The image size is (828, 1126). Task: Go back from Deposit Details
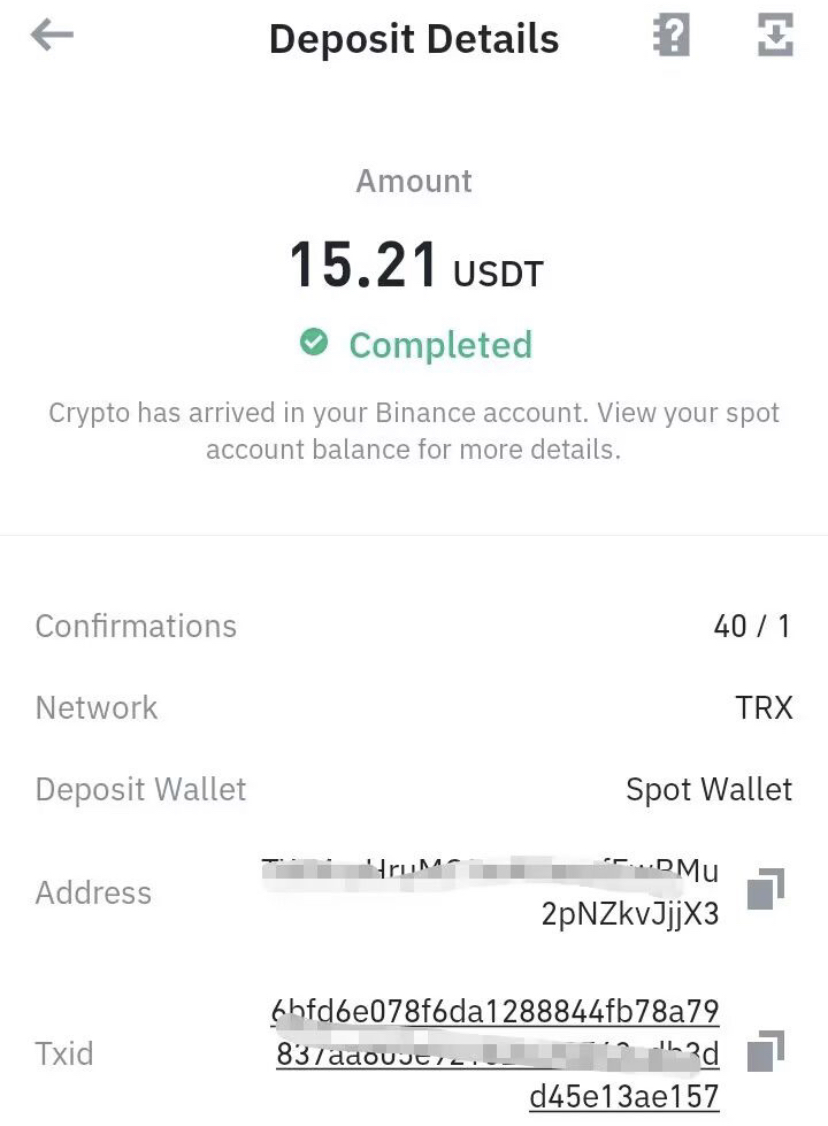(52, 37)
